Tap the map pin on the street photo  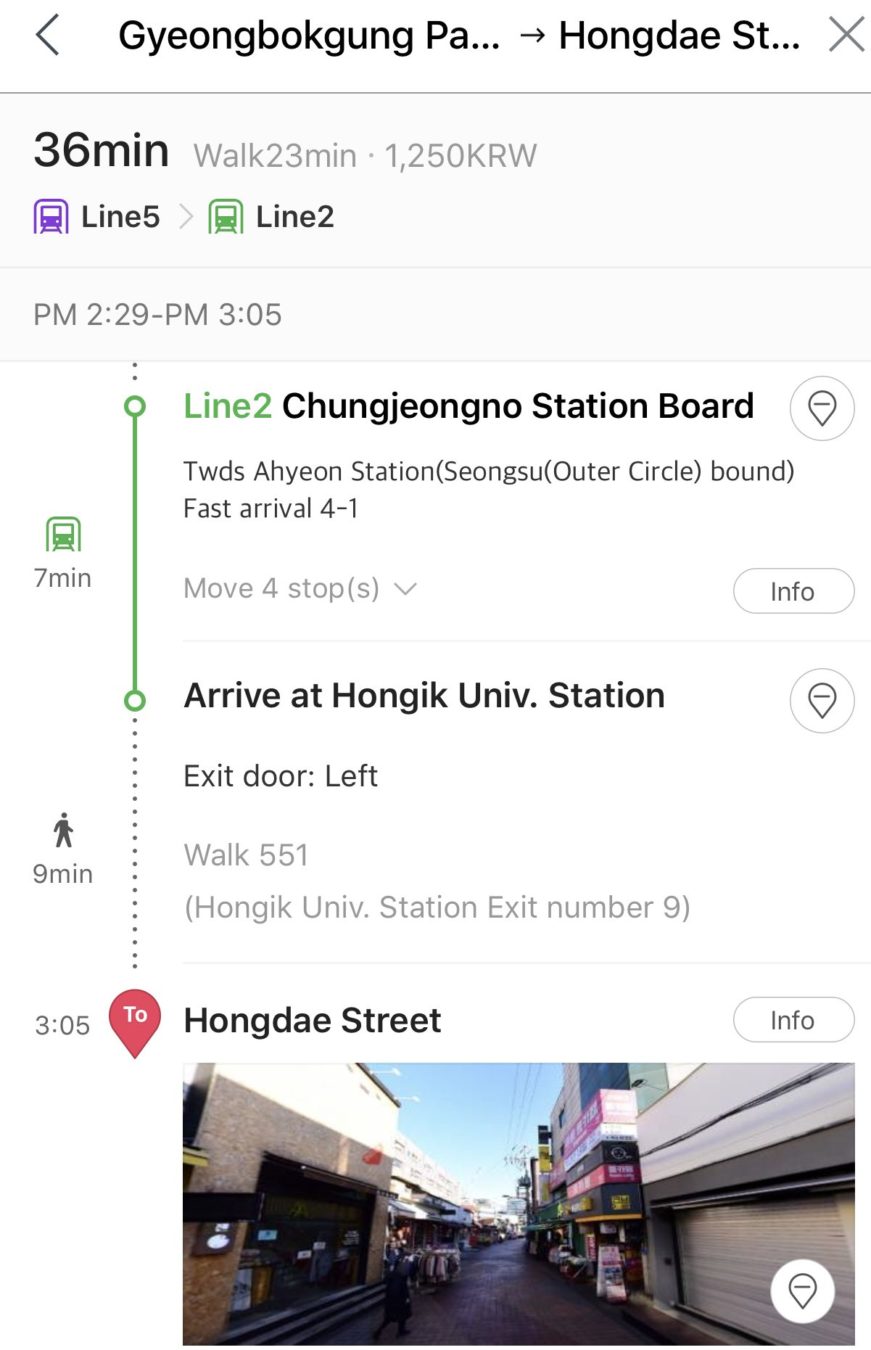[803, 1290]
